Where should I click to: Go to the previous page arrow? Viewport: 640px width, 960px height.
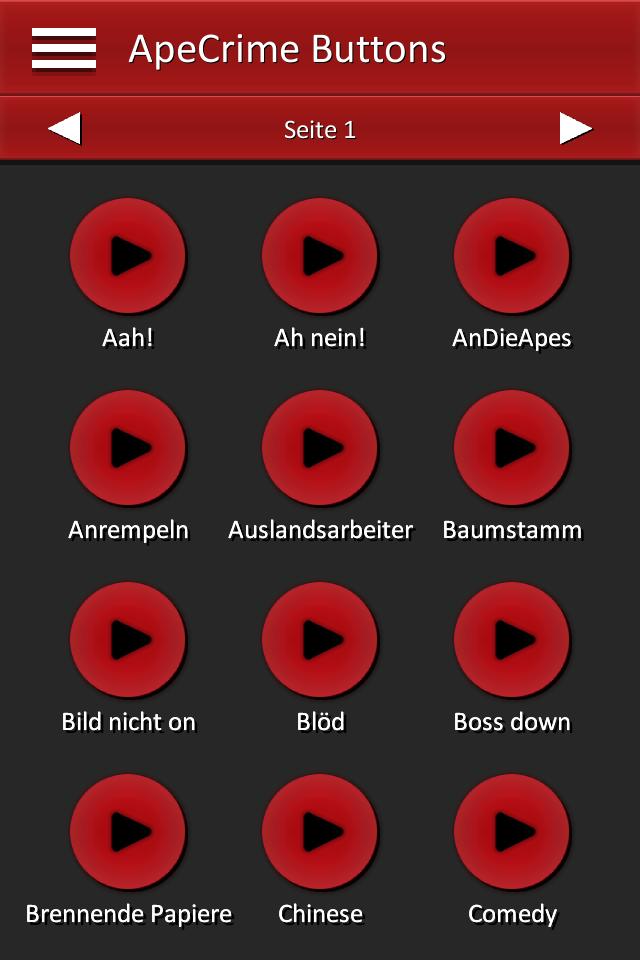[x=65, y=129]
